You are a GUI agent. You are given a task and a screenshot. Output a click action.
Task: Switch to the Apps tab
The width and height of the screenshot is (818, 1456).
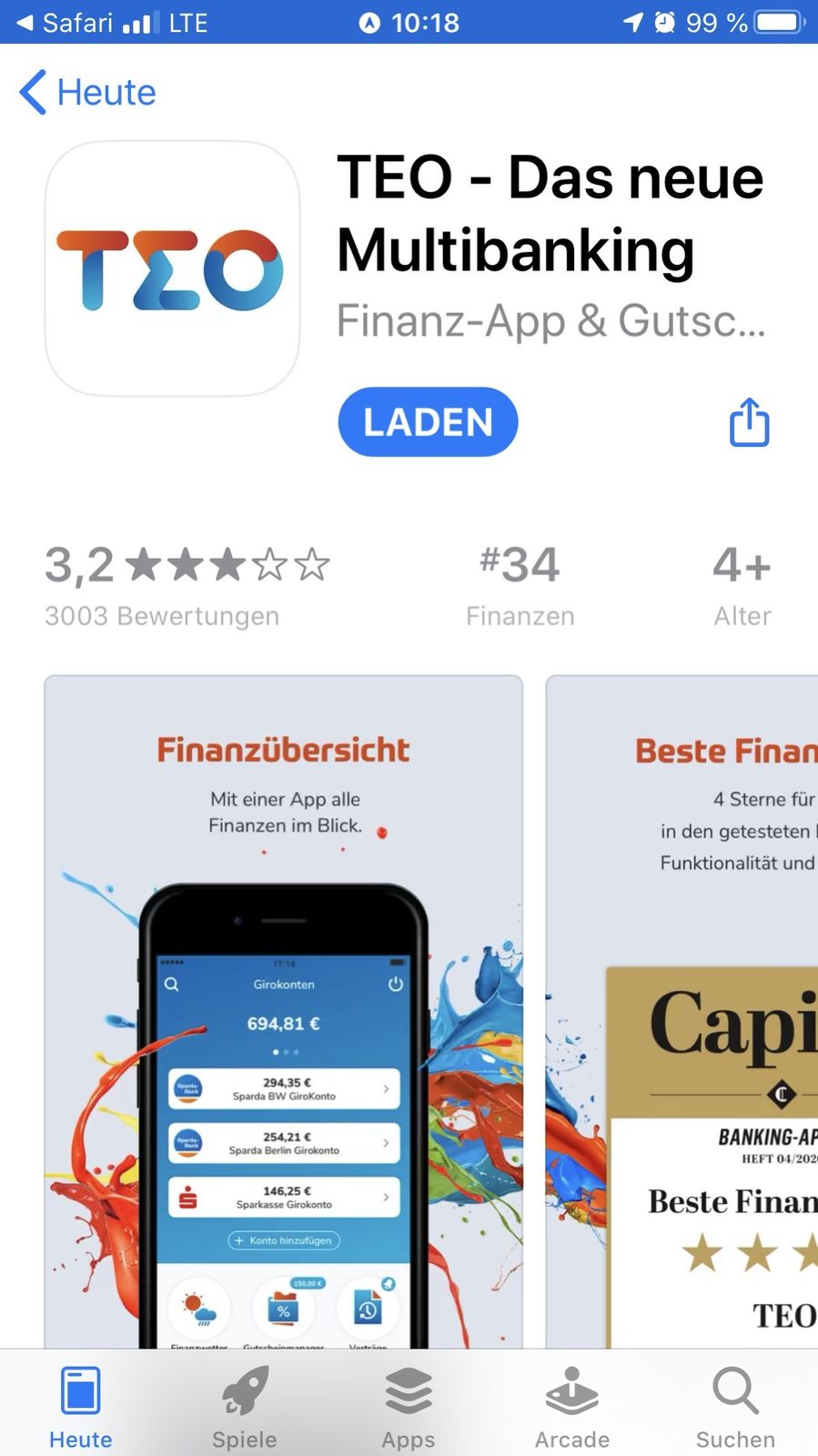point(409,1406)
